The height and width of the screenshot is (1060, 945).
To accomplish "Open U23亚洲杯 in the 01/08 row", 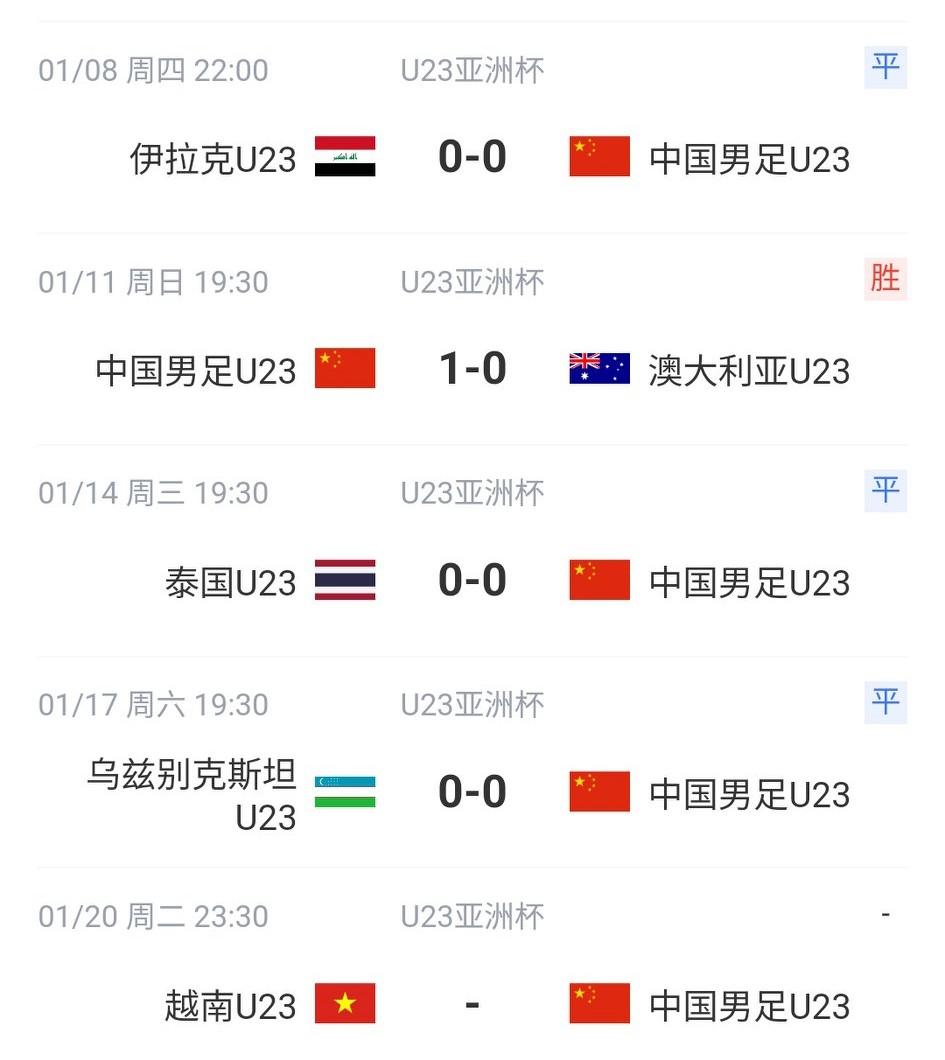I will pyautogui.click(x=470, y=70).
